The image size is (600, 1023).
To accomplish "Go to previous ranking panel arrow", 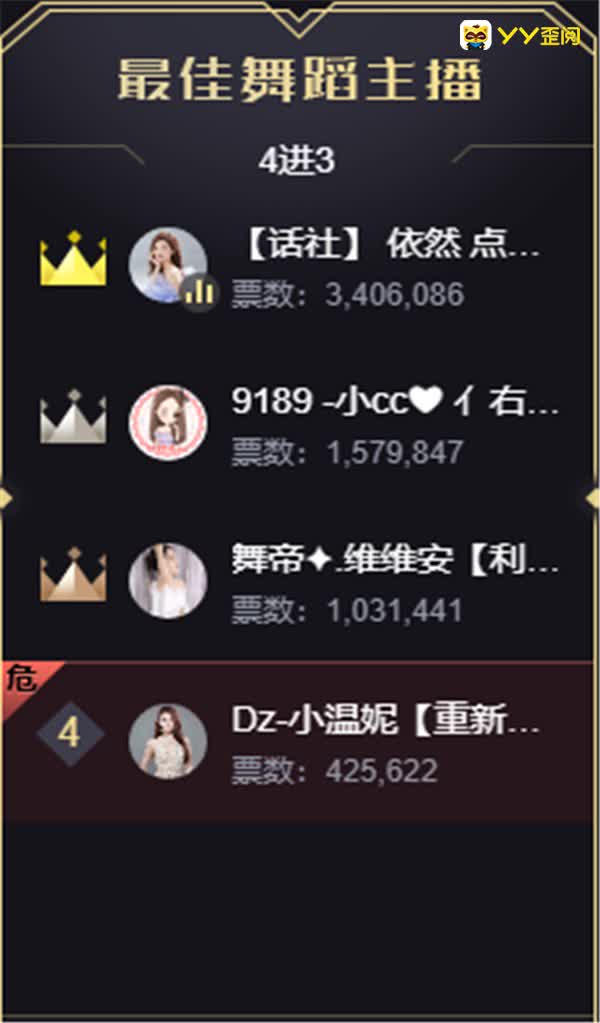I will (6, 498).
